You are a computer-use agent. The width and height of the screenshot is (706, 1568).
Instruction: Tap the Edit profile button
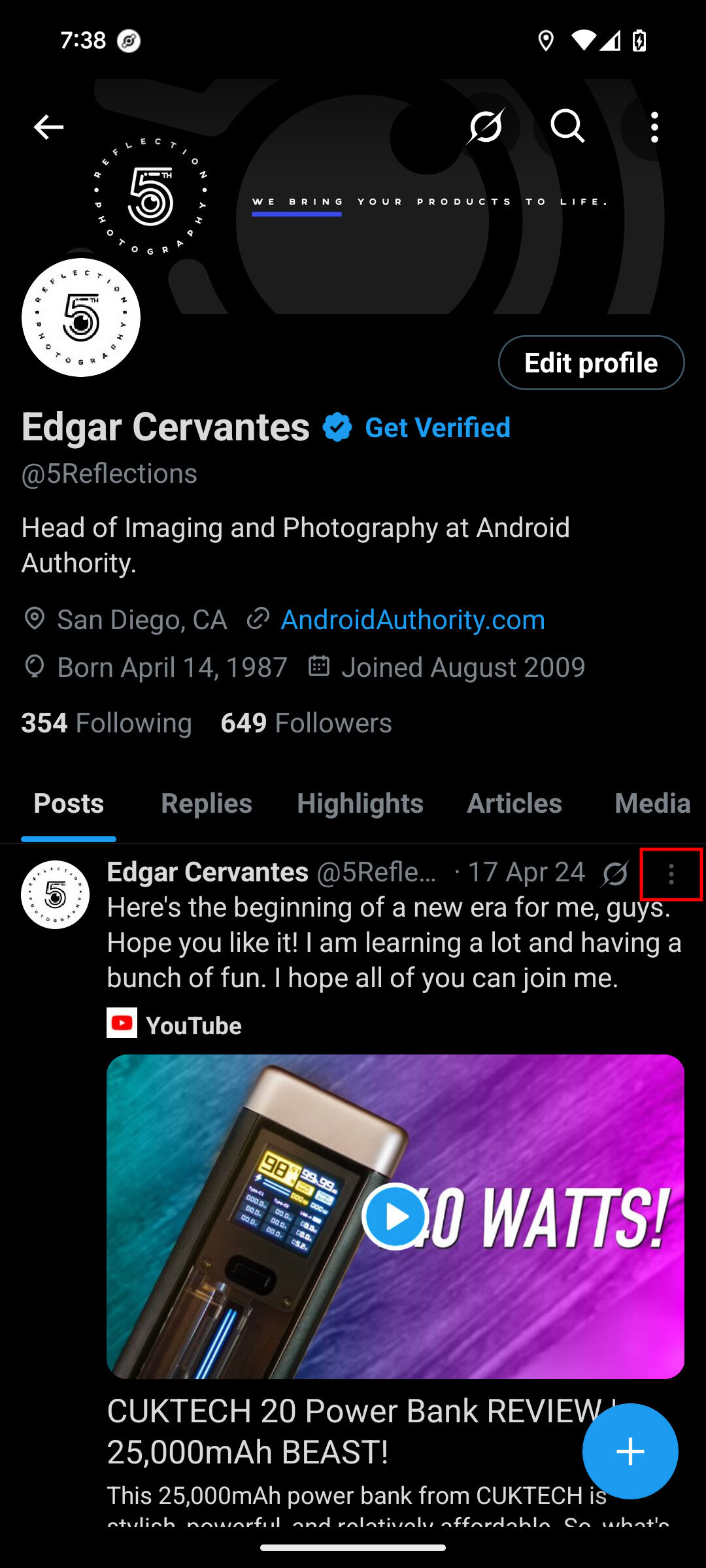(x=591, y=363)
